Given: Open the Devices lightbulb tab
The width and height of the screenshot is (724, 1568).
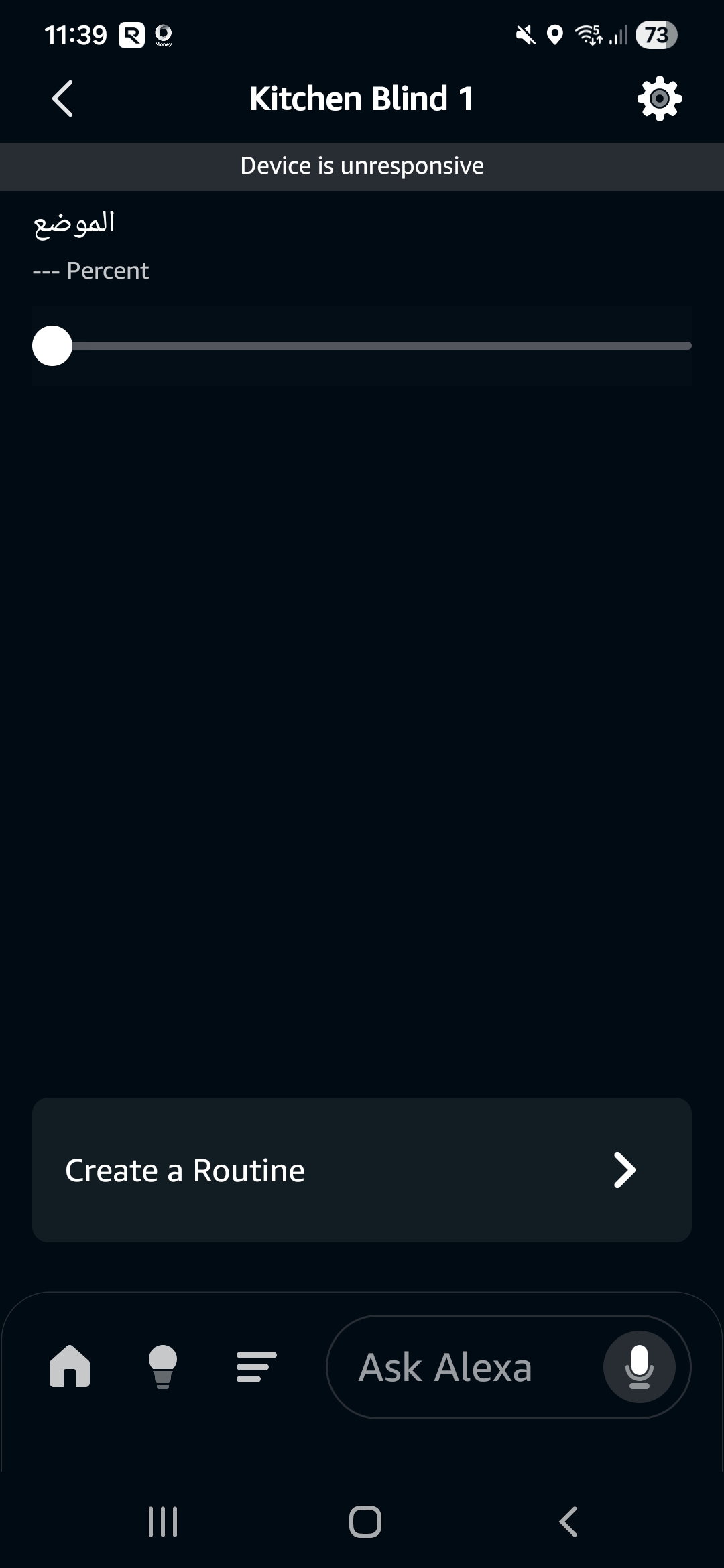Looking at the screenshot, I should (x=163, y=1366).
